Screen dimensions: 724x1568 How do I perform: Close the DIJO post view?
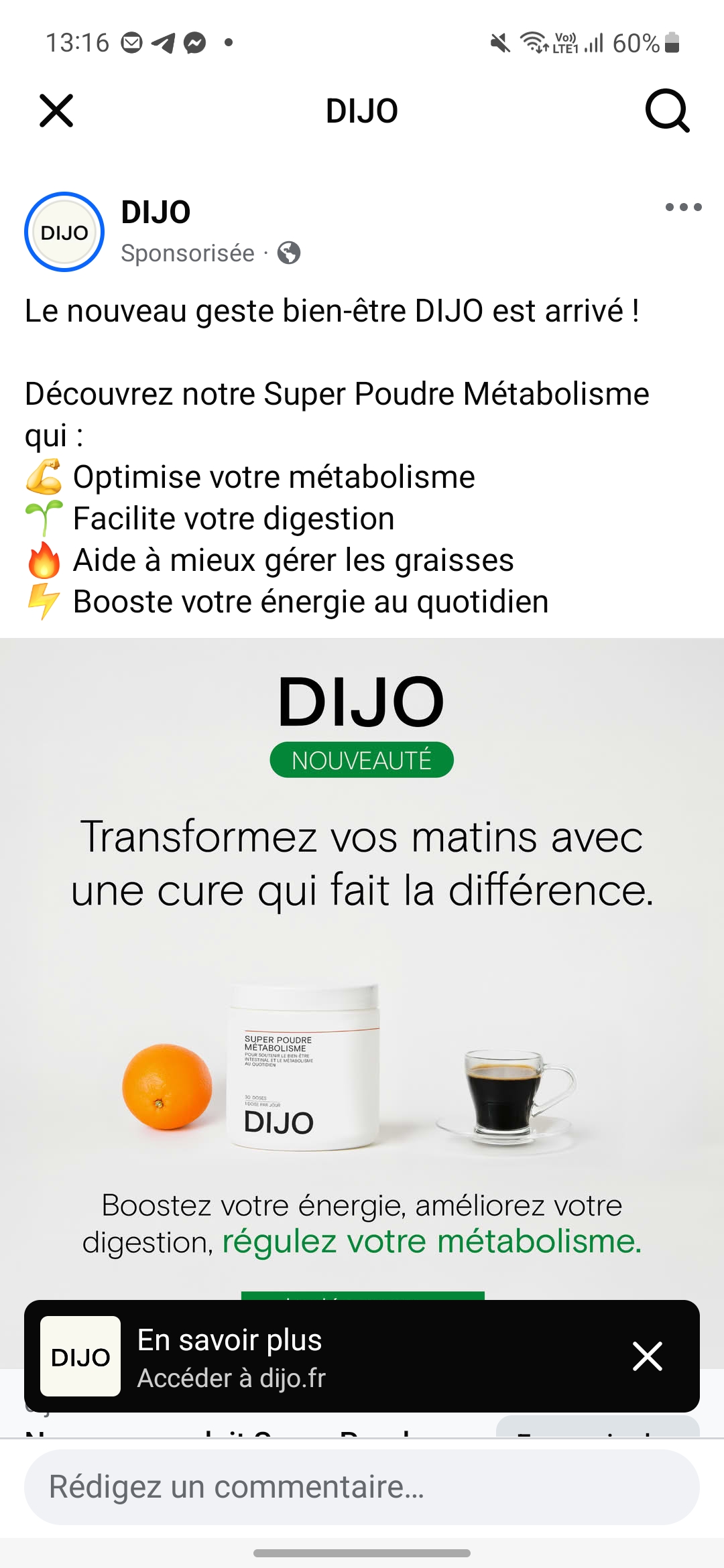tap(56, 111)
